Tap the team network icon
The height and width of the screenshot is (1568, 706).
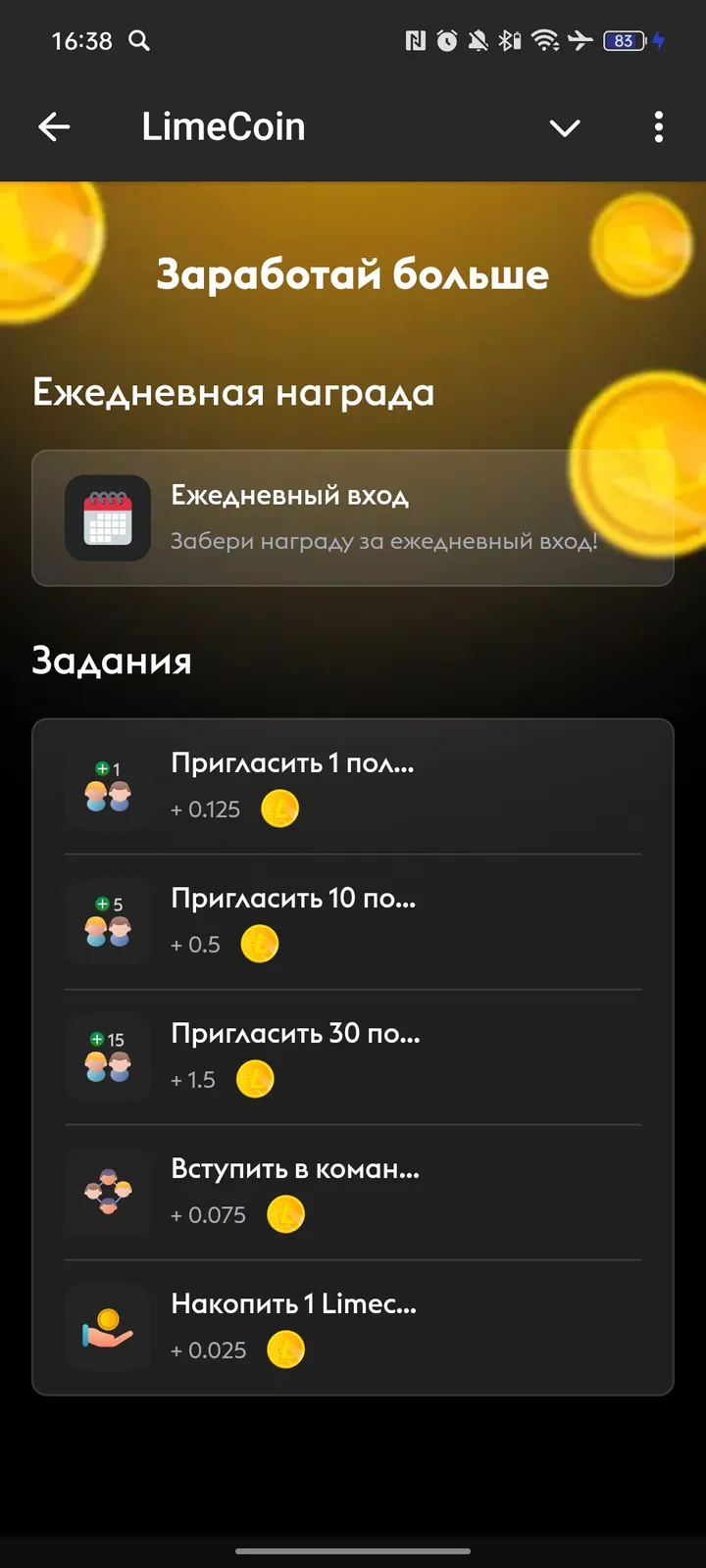point(108,1191)
